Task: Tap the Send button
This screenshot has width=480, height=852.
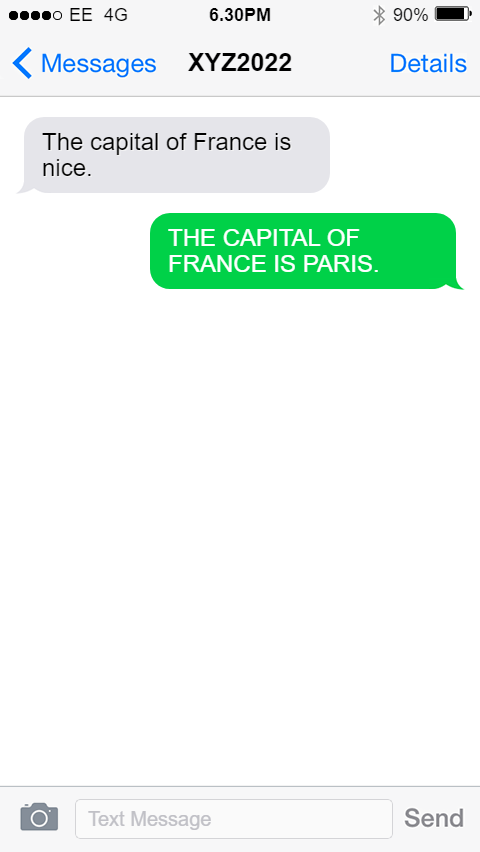Action: tap(434, 818)
